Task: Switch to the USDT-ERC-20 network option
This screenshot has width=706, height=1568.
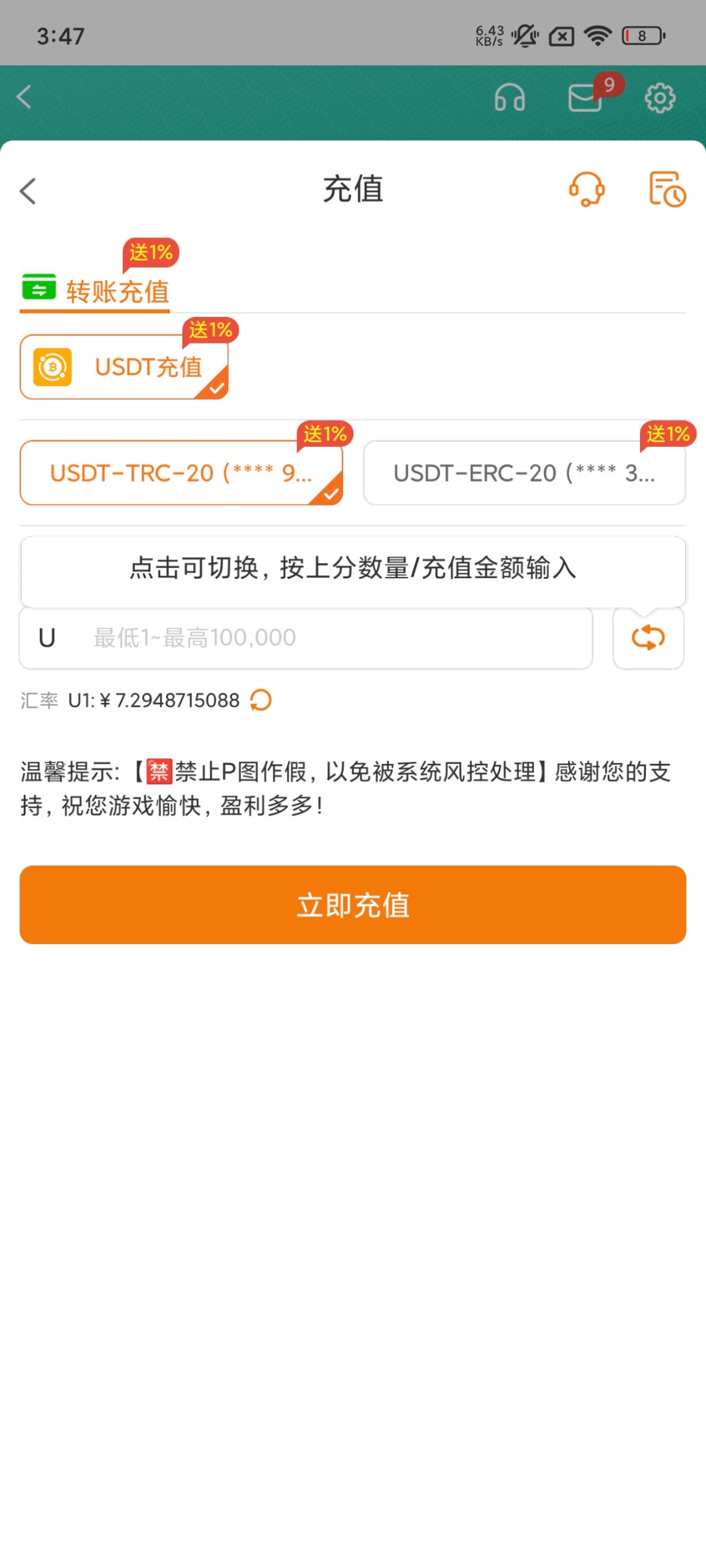Action: [x=524, y=472]
